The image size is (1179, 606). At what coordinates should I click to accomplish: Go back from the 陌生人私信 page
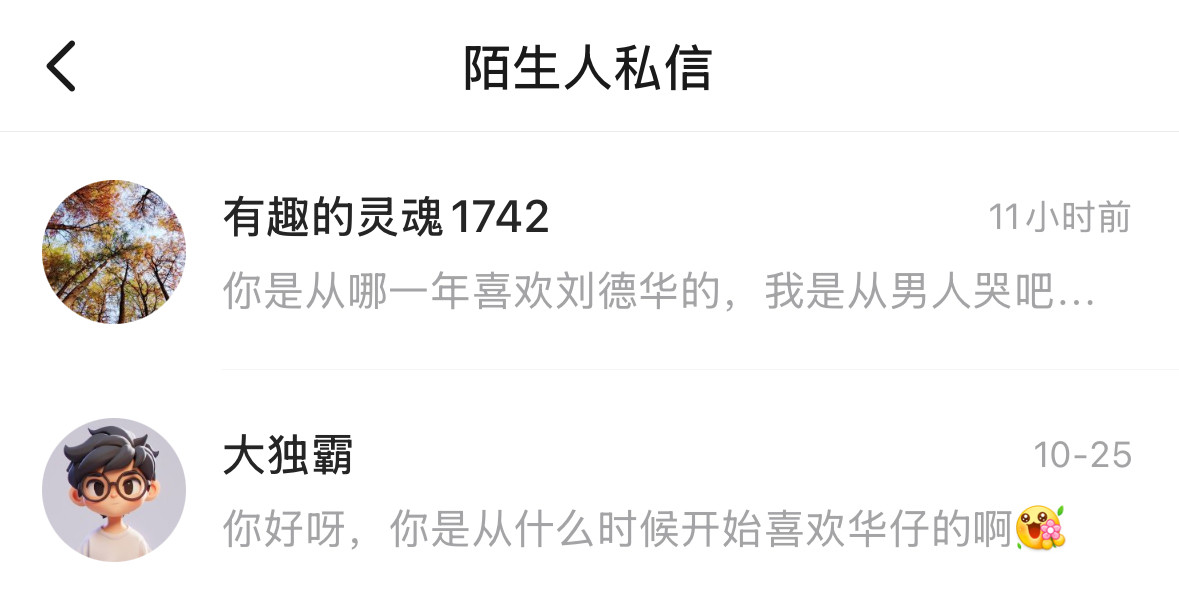click(61, 68)
